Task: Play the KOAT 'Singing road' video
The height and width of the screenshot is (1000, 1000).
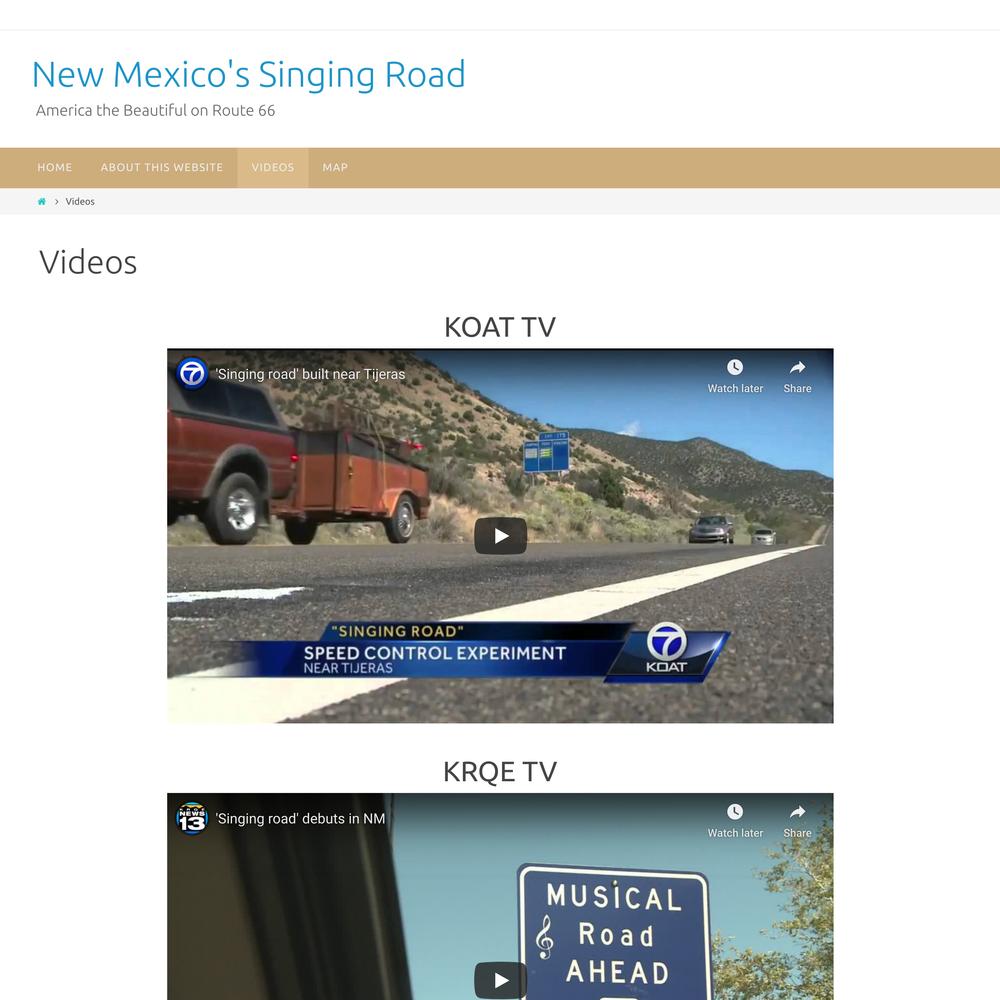Action: pos(500,536)
